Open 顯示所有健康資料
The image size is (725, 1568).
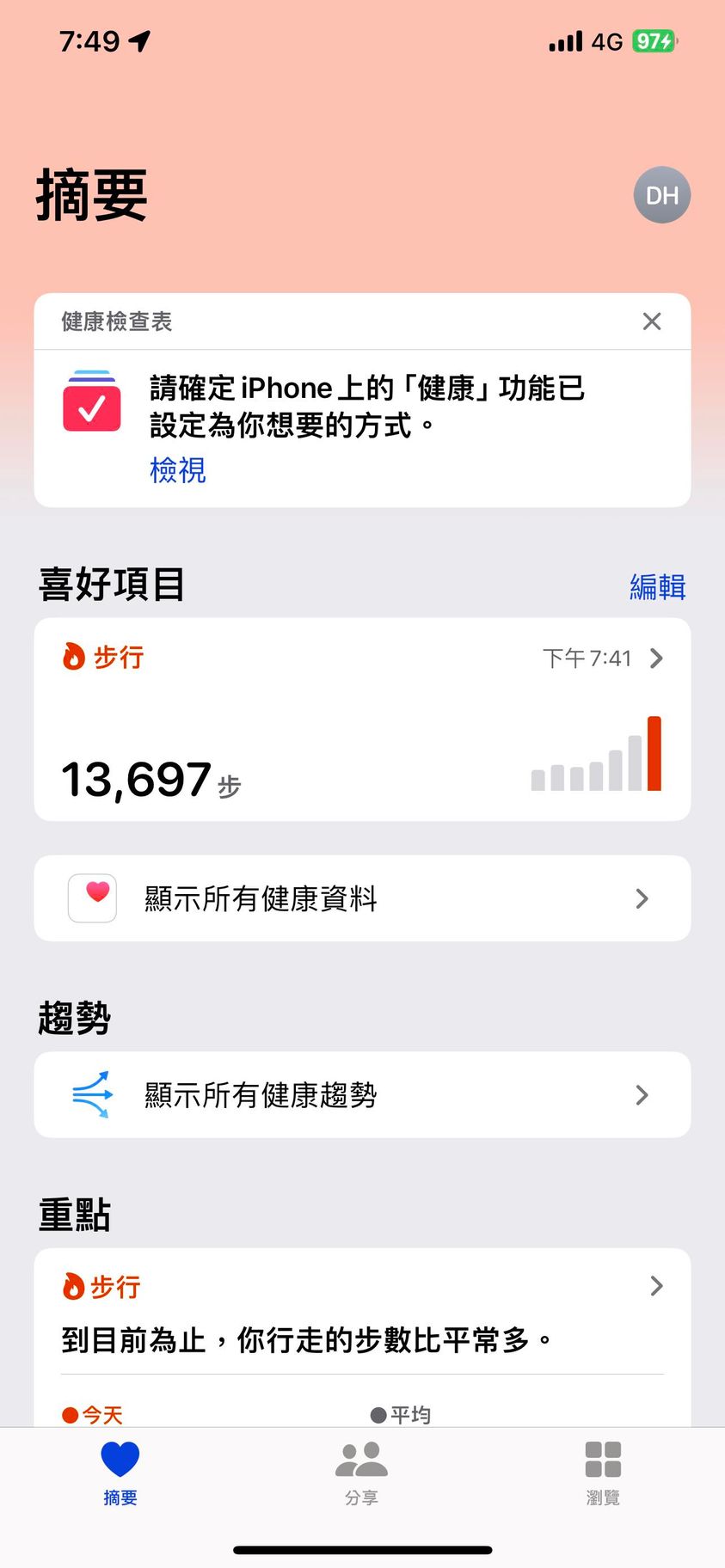(361, 898)
